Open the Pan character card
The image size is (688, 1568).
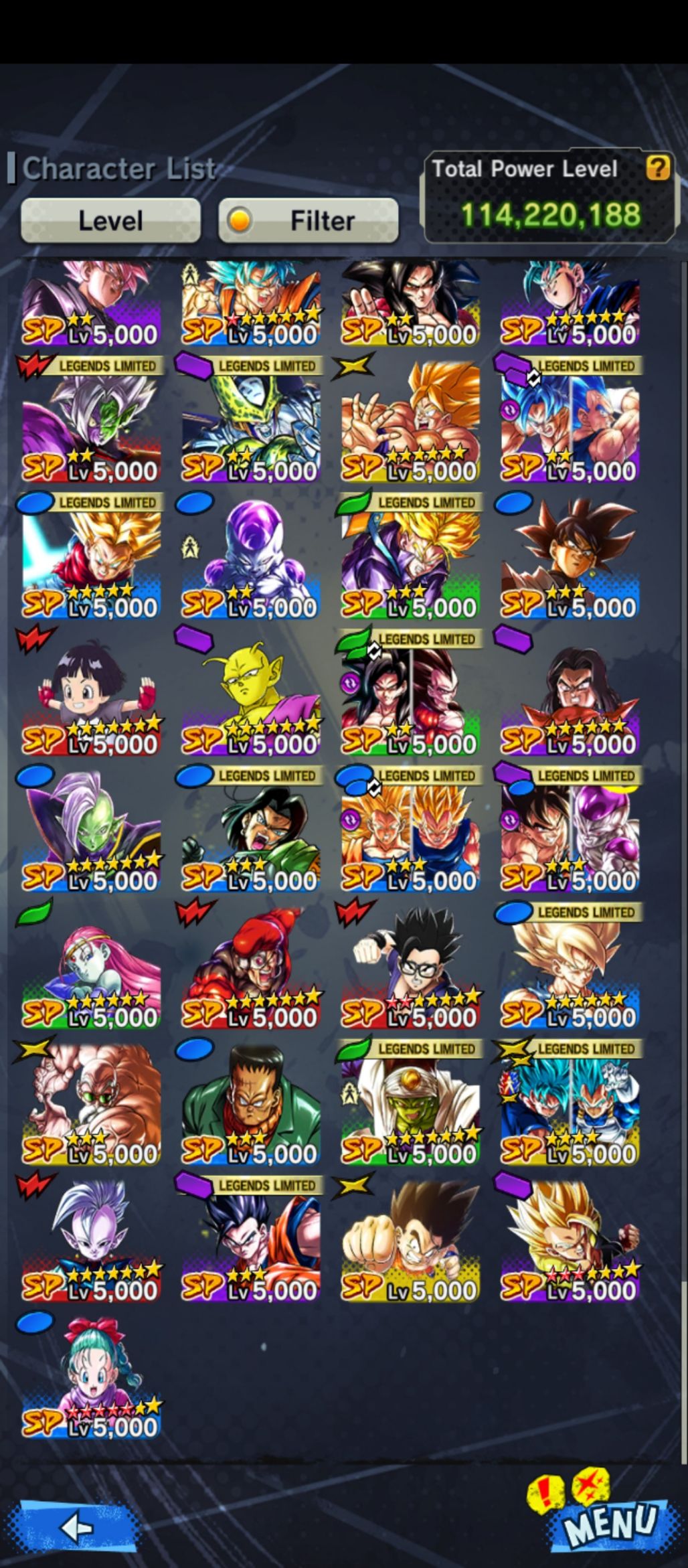coord(91,692)
